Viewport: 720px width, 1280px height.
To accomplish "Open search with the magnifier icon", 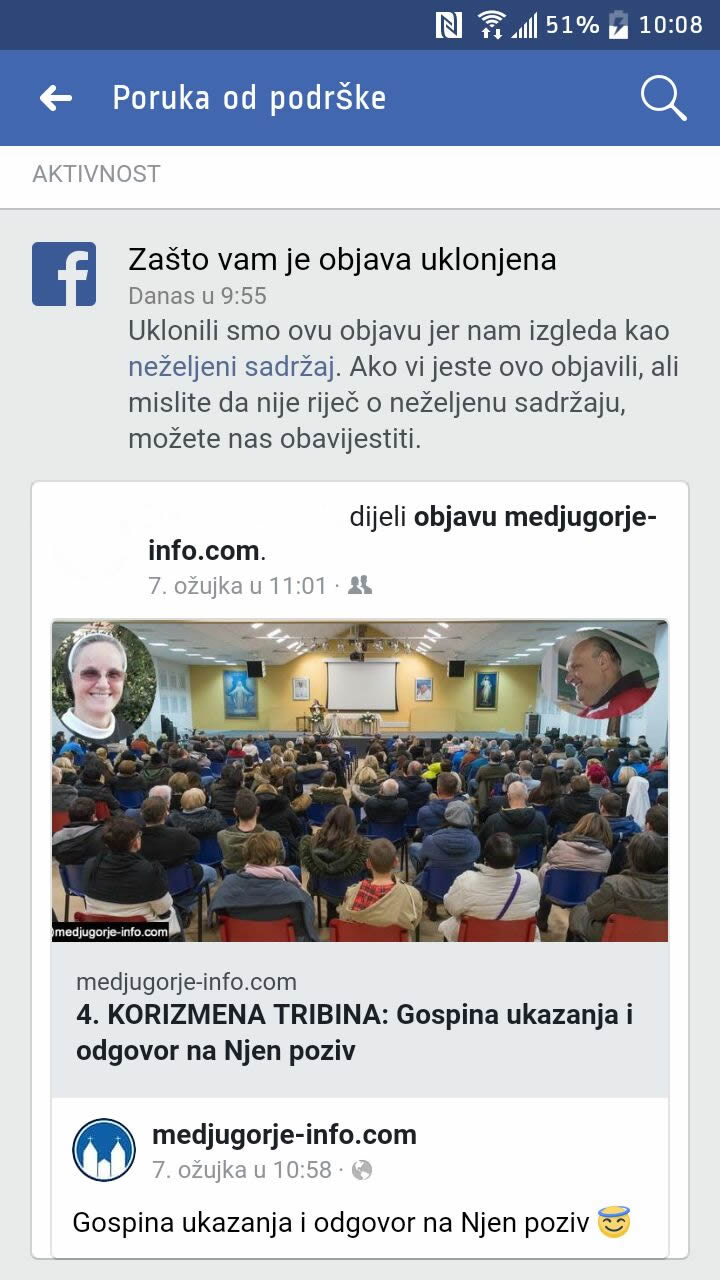I will [660, 97].
